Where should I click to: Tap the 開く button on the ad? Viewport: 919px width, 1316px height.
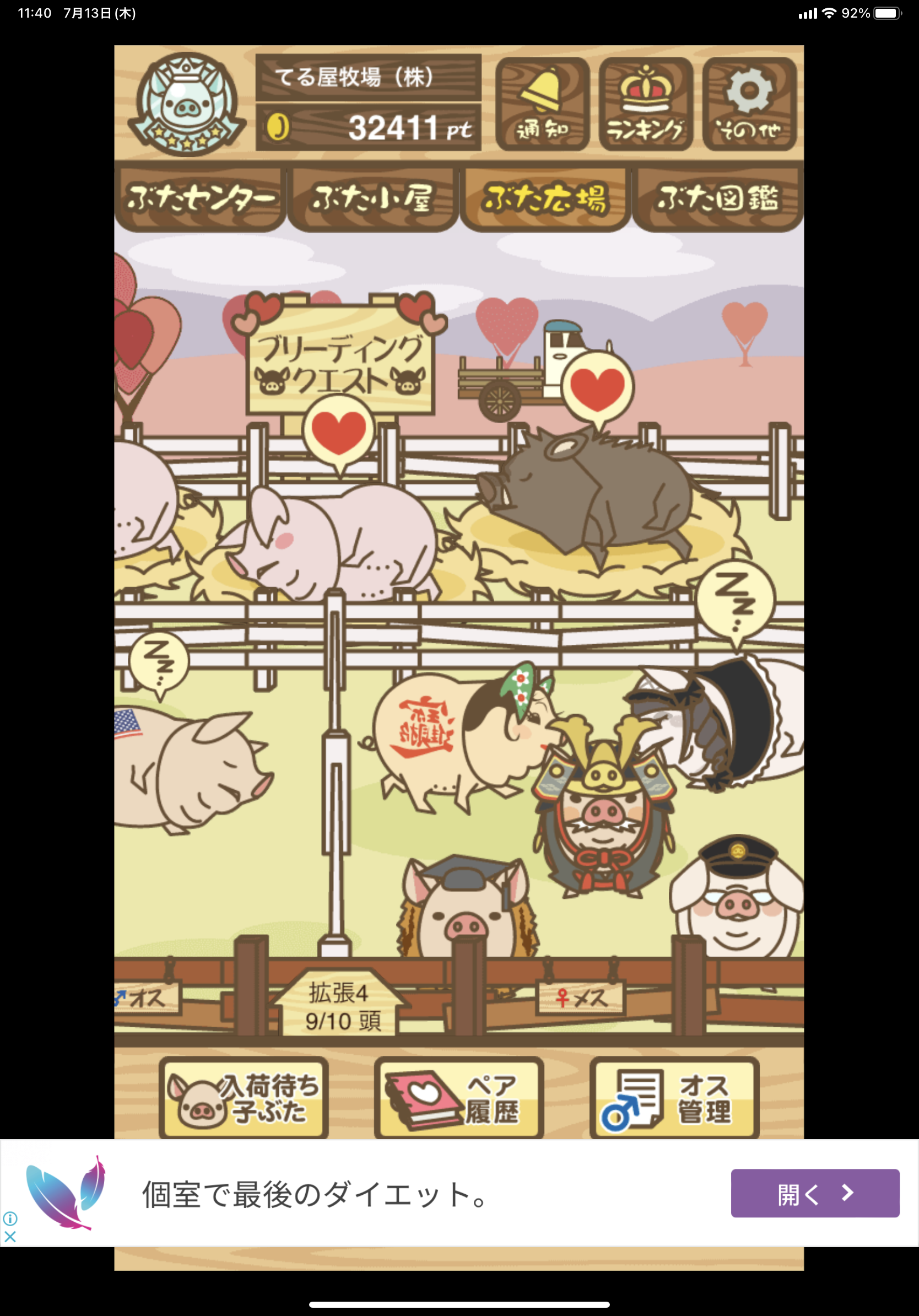[814, 1193]
